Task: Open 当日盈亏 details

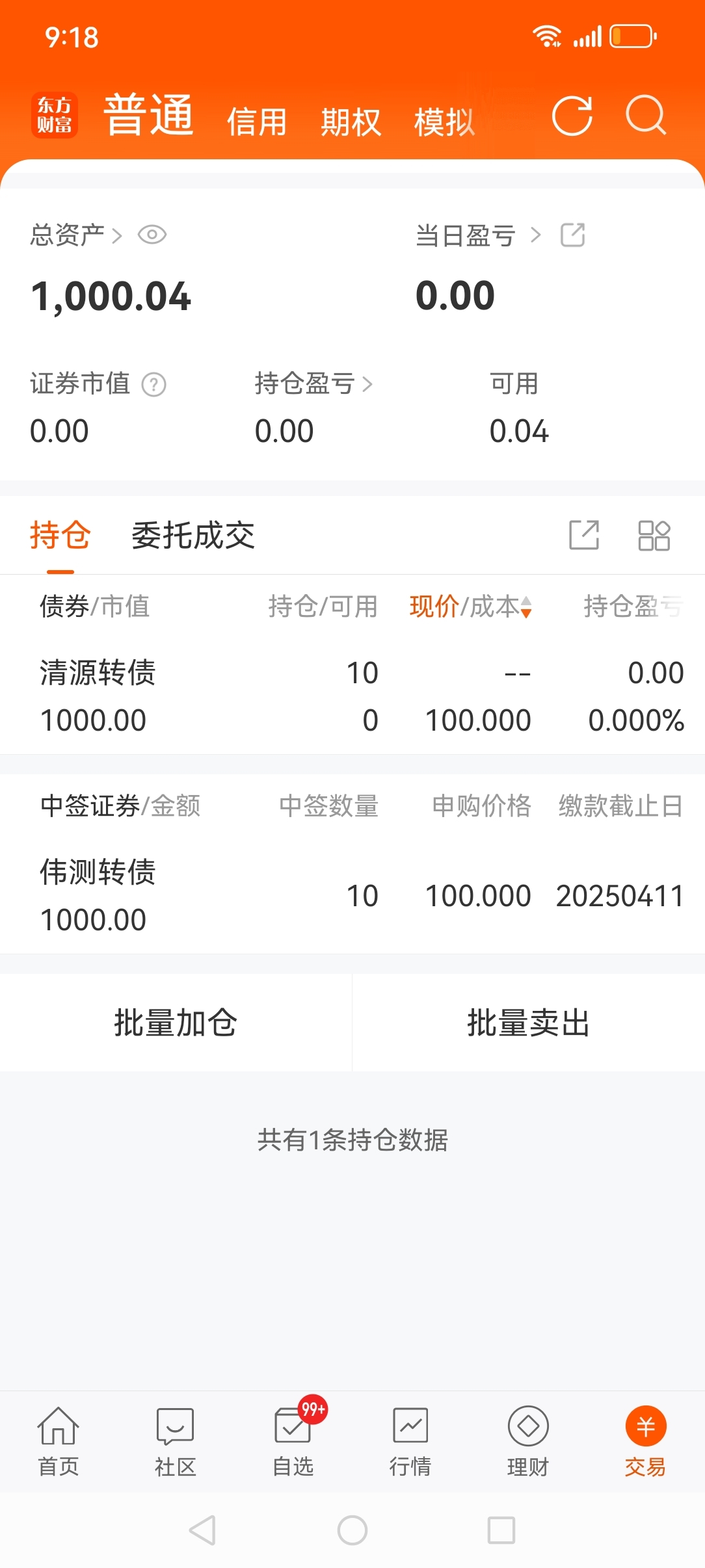Action: 478,235
